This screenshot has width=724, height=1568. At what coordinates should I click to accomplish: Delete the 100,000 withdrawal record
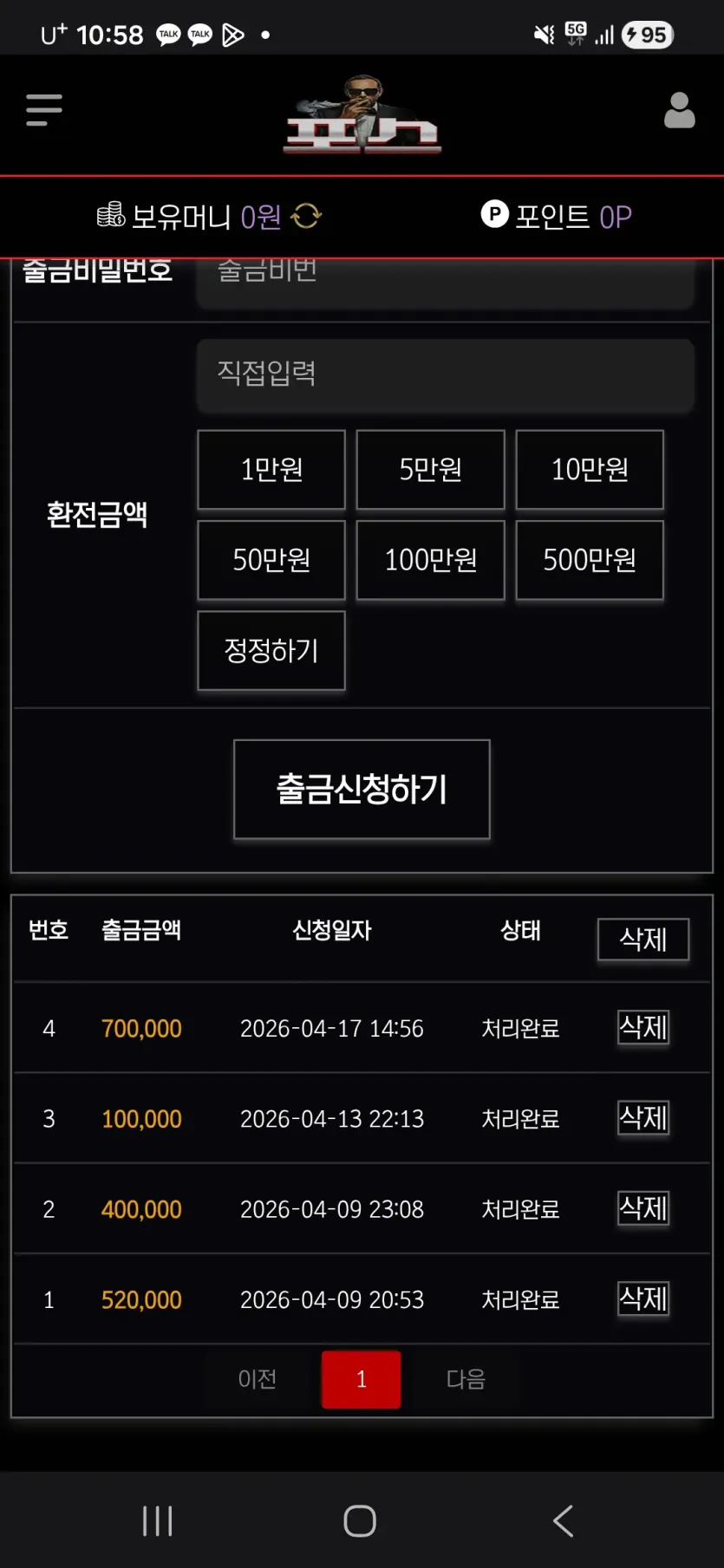coord(643,1118)
